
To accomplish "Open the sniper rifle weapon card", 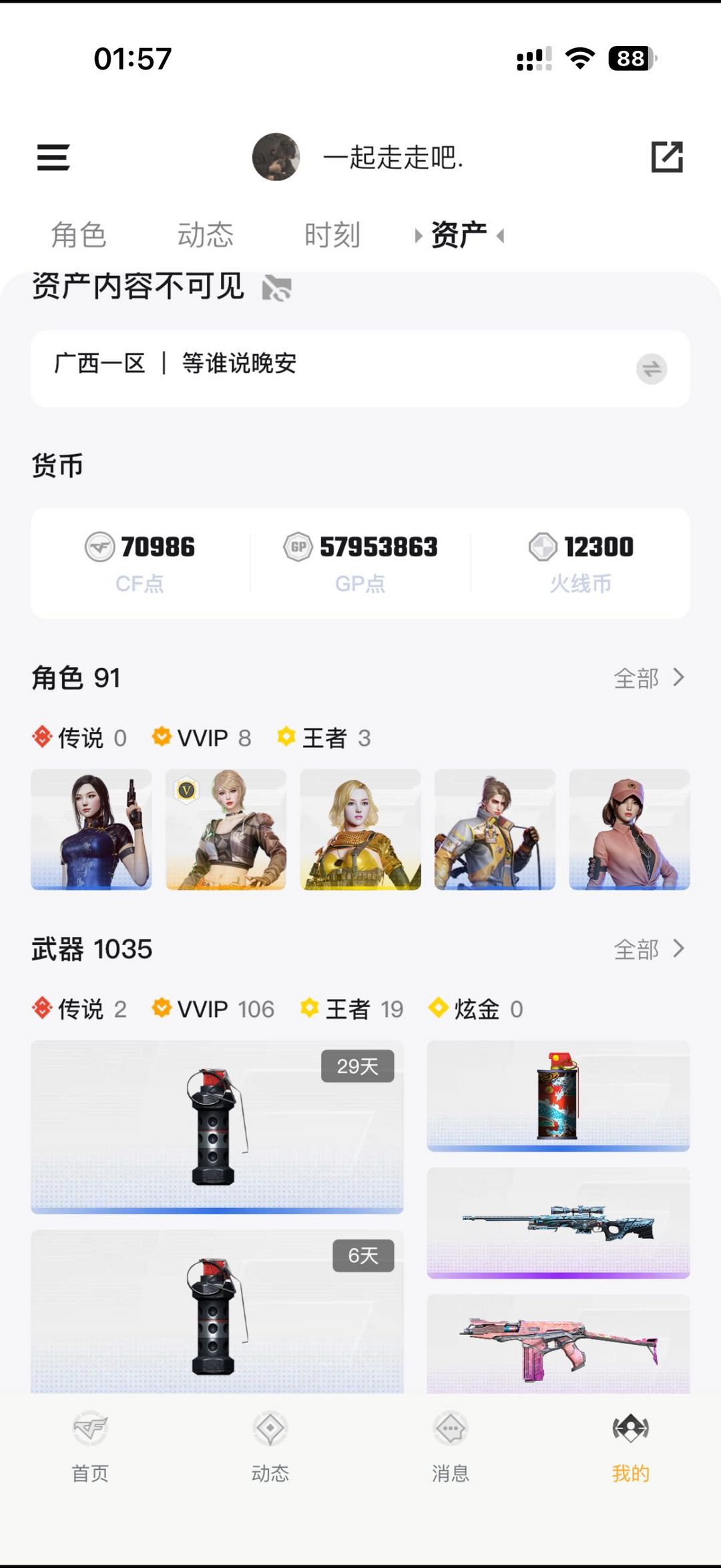I will (x=558, y=1223).
